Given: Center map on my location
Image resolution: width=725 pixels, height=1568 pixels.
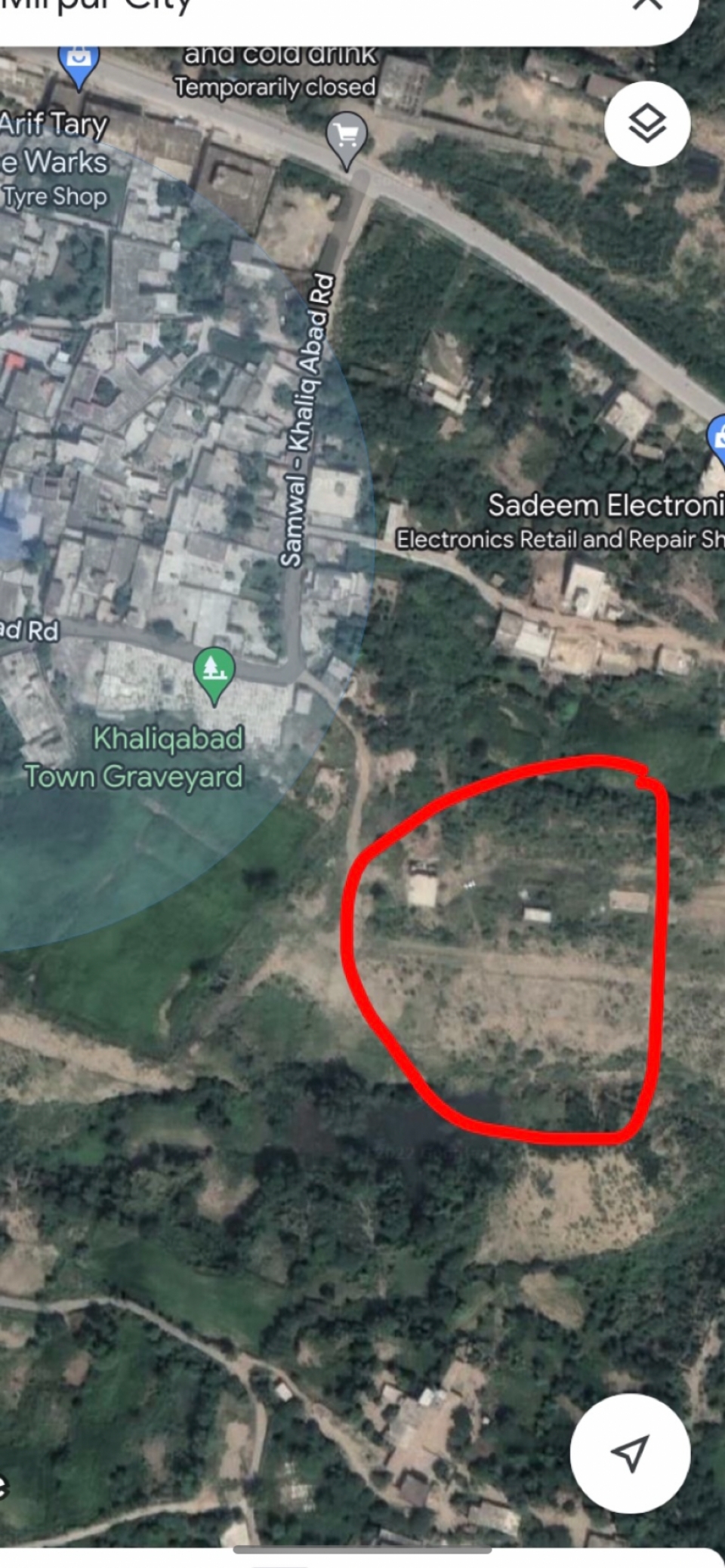Looking at the screenshot, I should pos(630,1453).
